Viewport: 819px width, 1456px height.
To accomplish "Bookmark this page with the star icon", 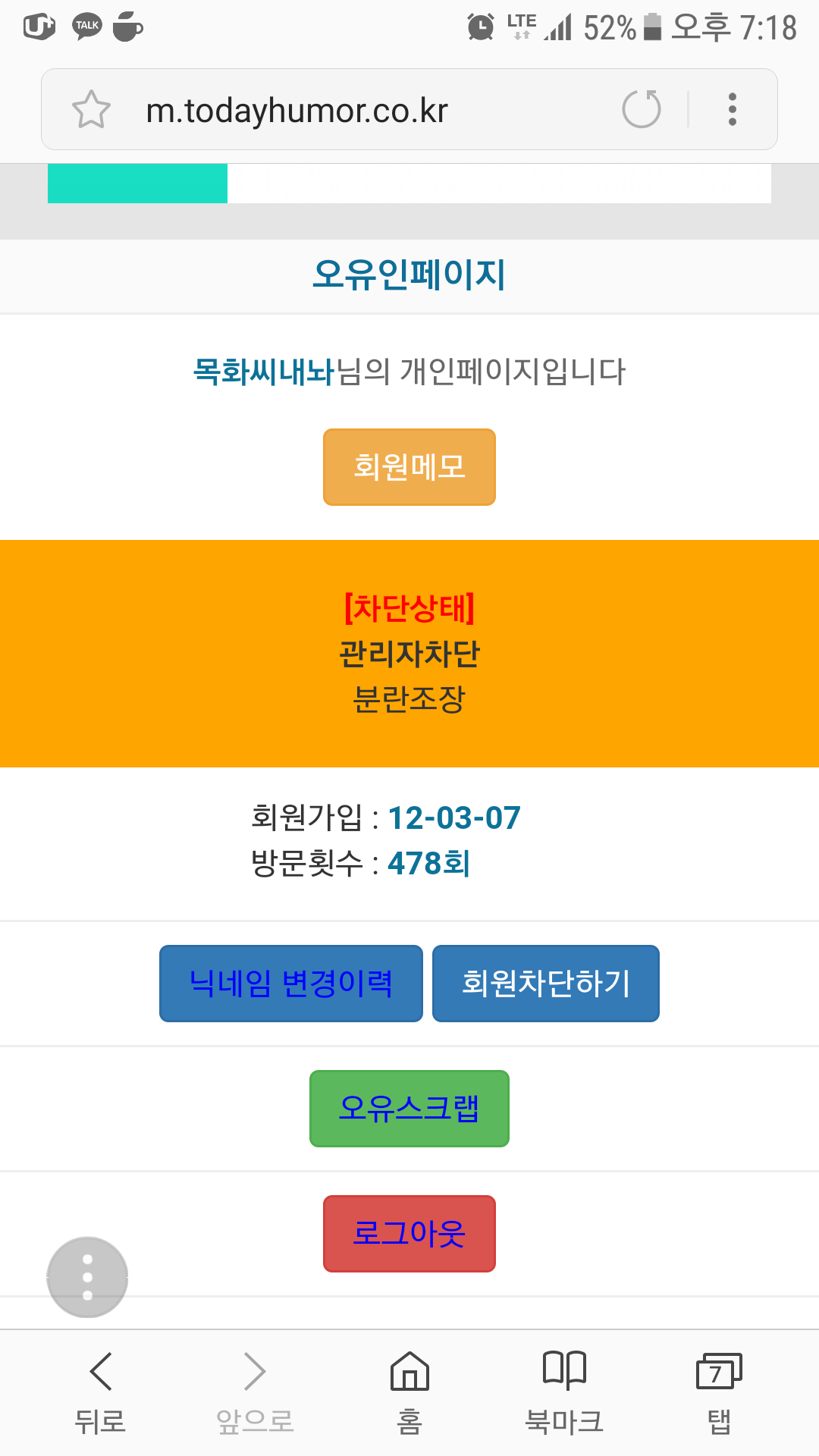I will (x=91, y=109).
